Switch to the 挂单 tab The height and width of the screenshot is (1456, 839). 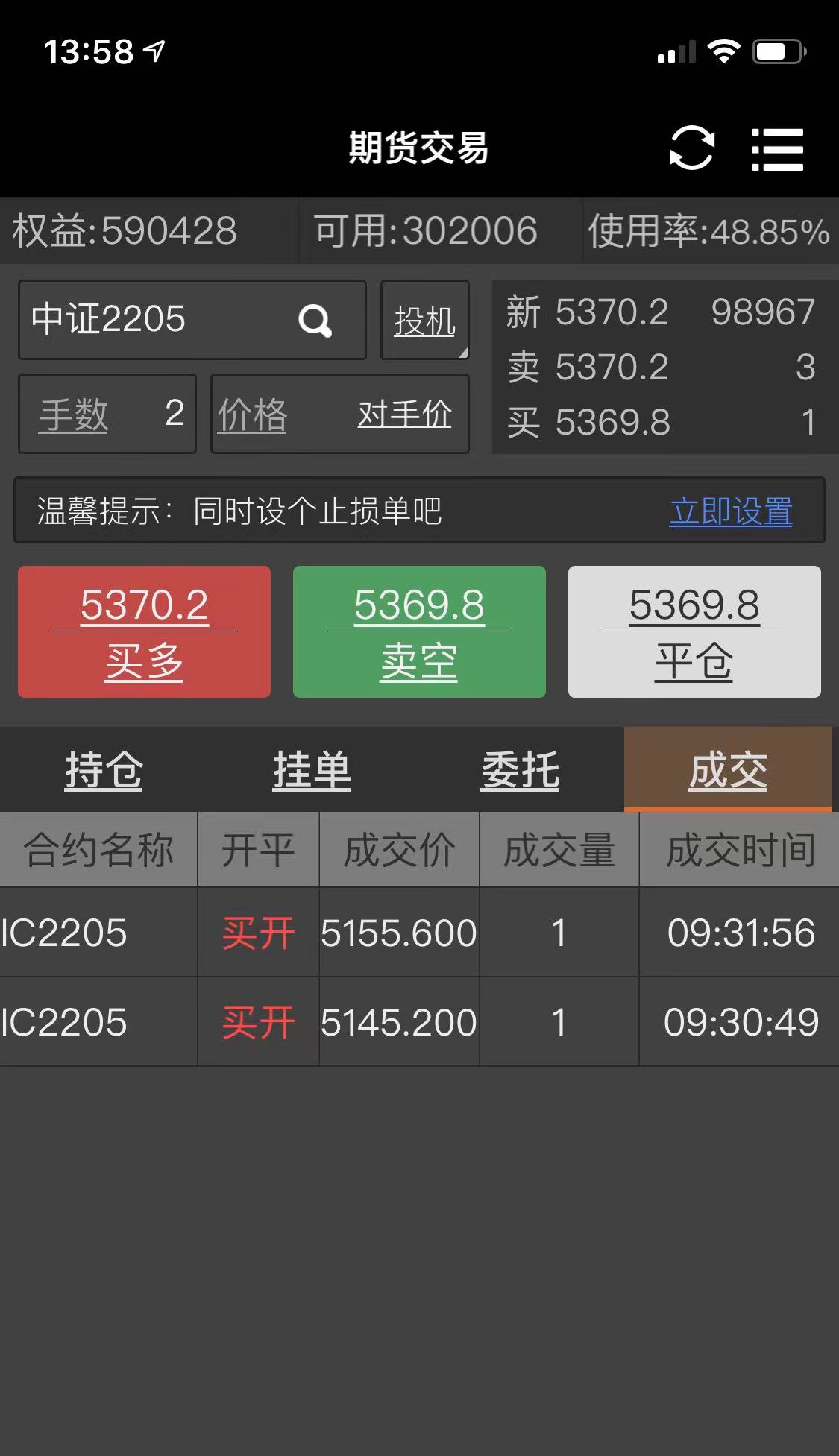[x=312, y=770]
